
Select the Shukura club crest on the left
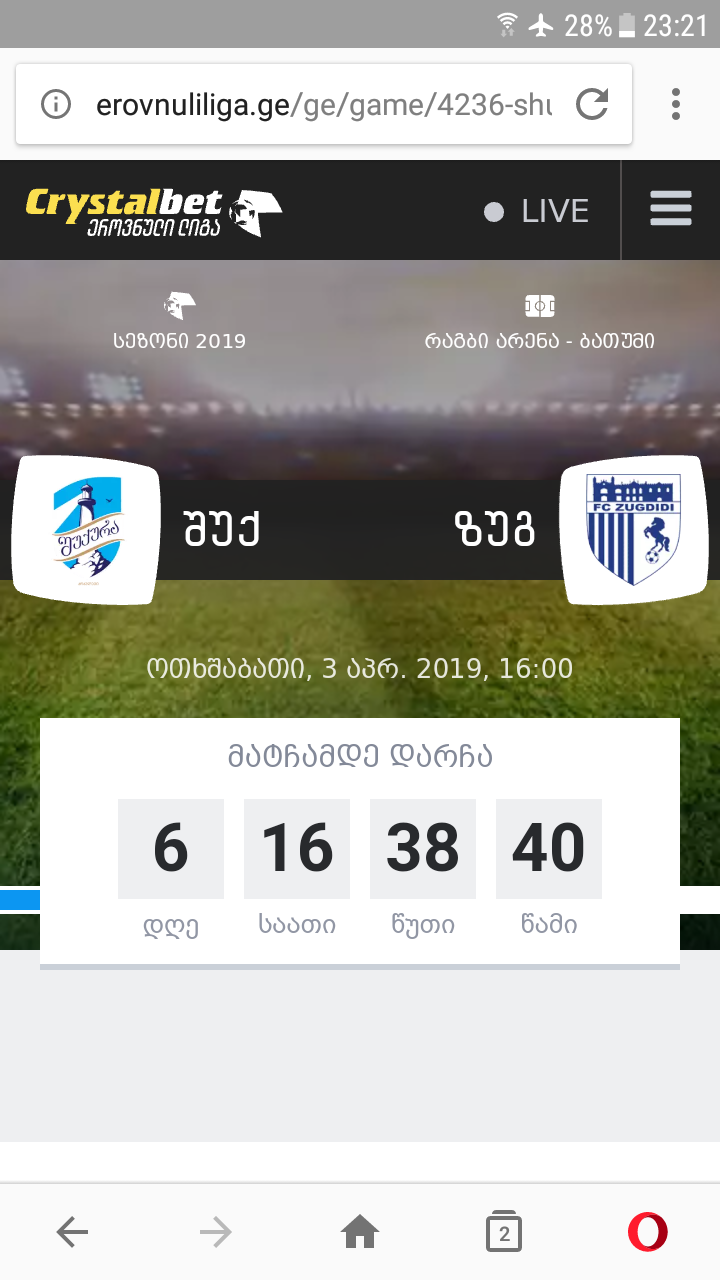pyautogui.click(x=85, y=529)
